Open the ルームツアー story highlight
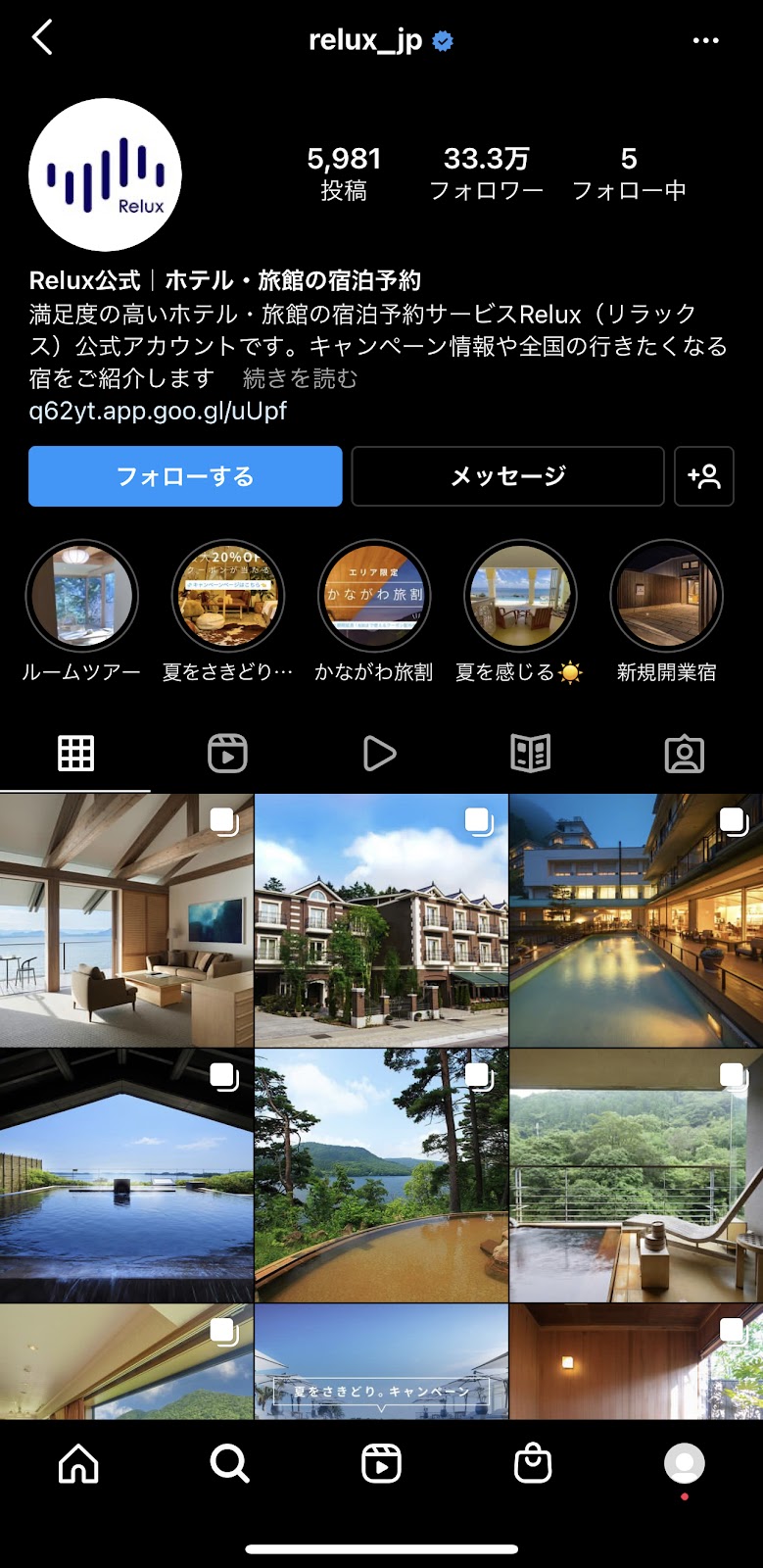The height and width of the screenshot is (1568, 763). pos(81,596)
